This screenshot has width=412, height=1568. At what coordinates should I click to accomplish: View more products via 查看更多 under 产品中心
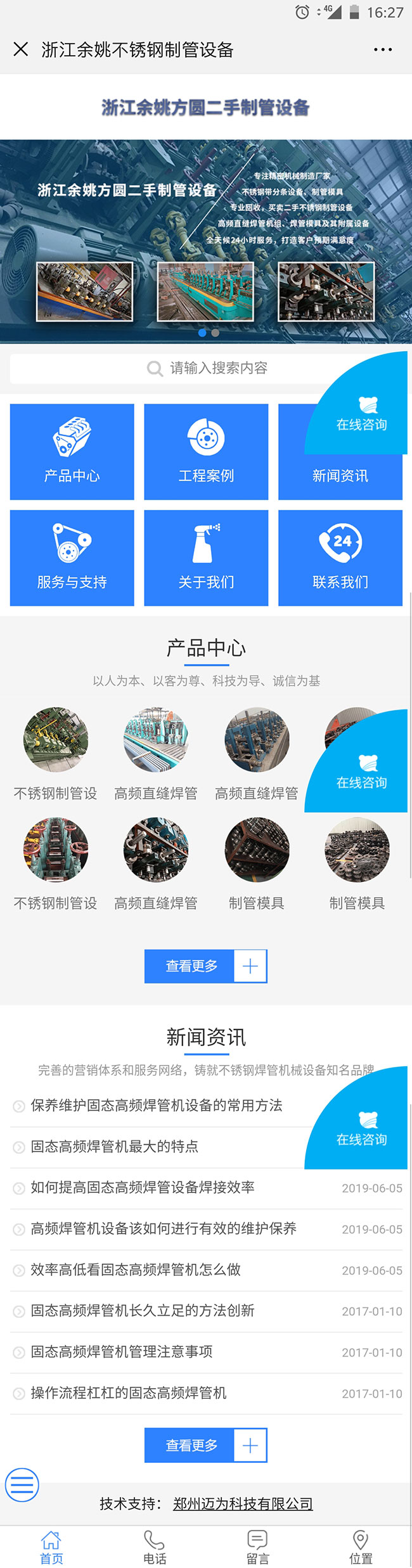click(205, 966)
